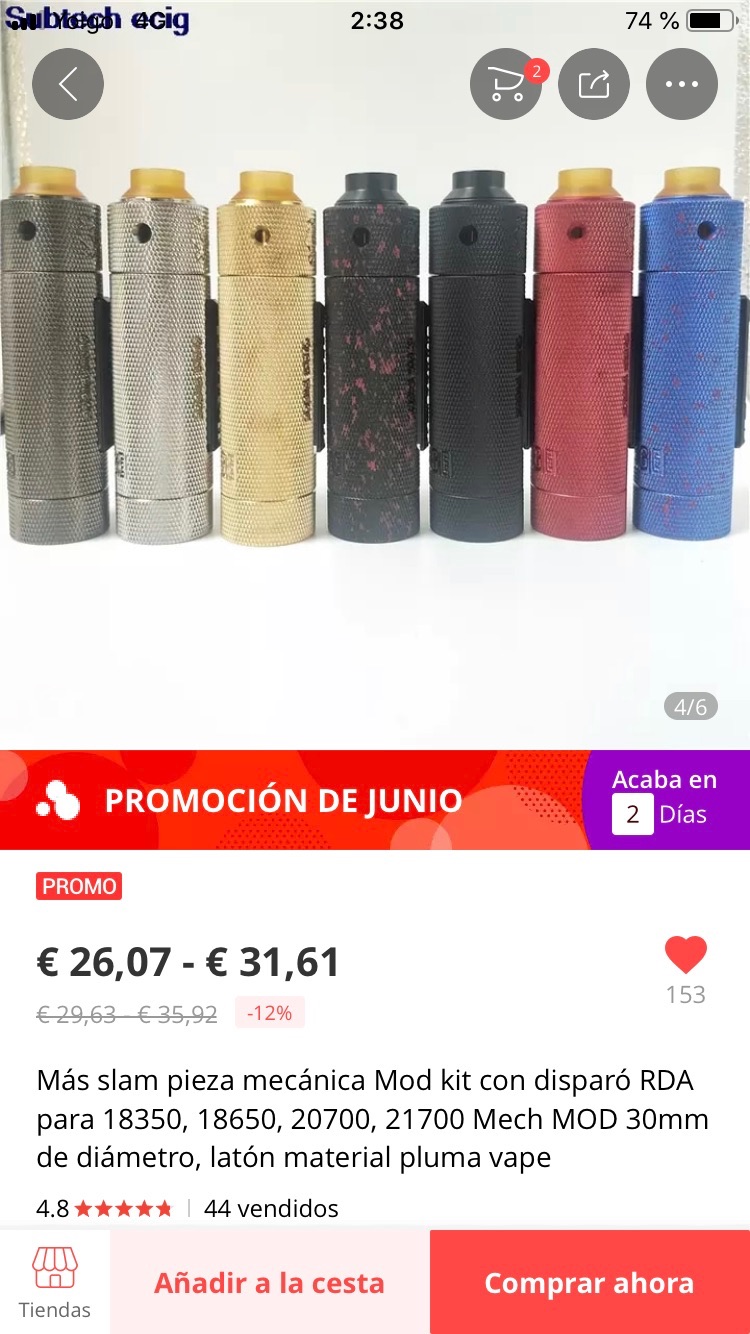Tap Añadir a la cesta
Image resolution: width=750 pixels, height=1334 pixels.
[269, 1283]
